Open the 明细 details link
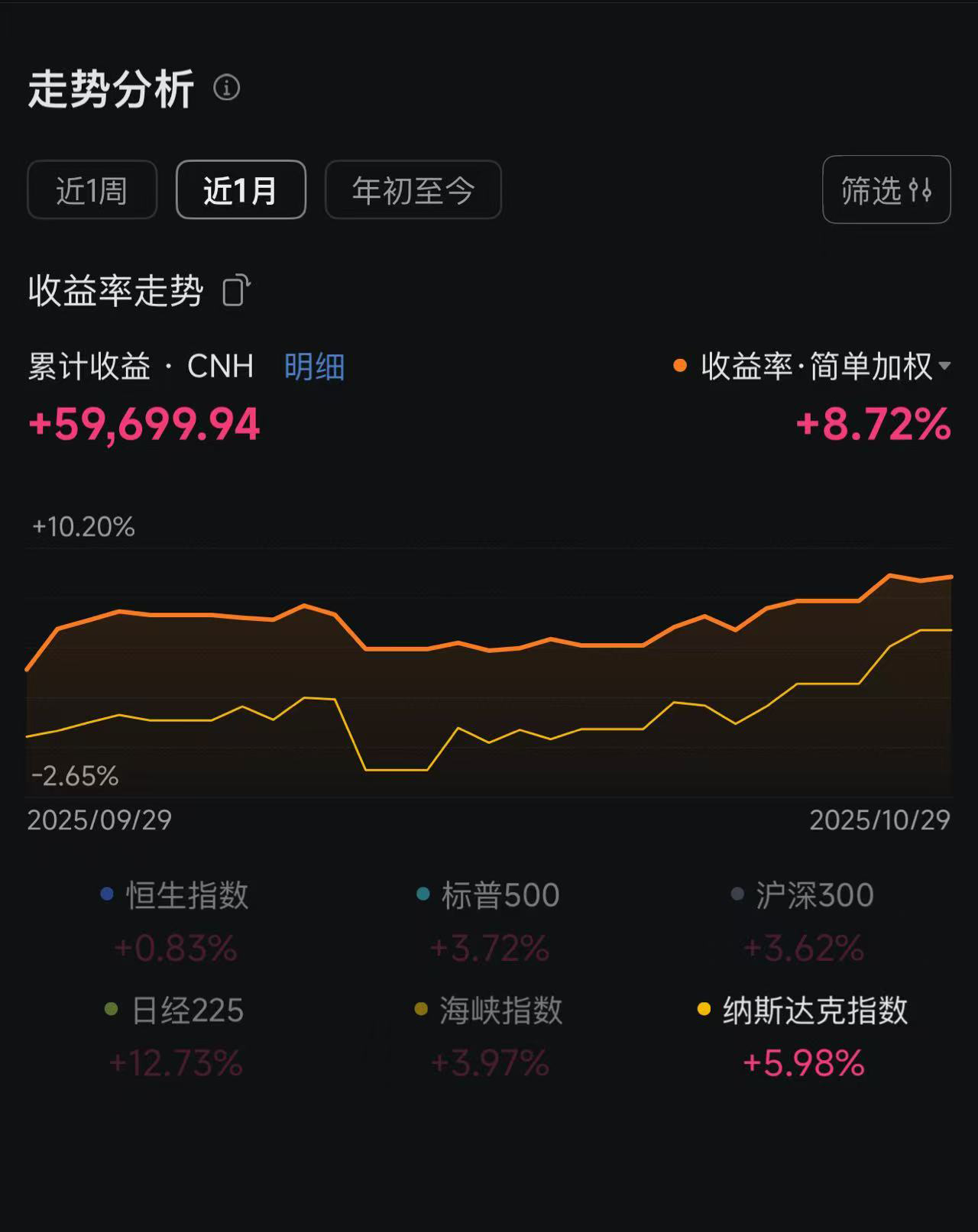Screen dimensions: 978x1232 [x=314, y=367]
